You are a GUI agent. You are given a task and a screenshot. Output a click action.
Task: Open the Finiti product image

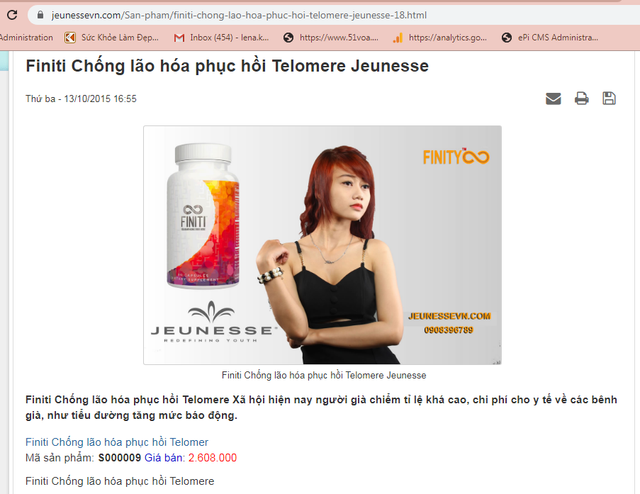coord(322,245)
